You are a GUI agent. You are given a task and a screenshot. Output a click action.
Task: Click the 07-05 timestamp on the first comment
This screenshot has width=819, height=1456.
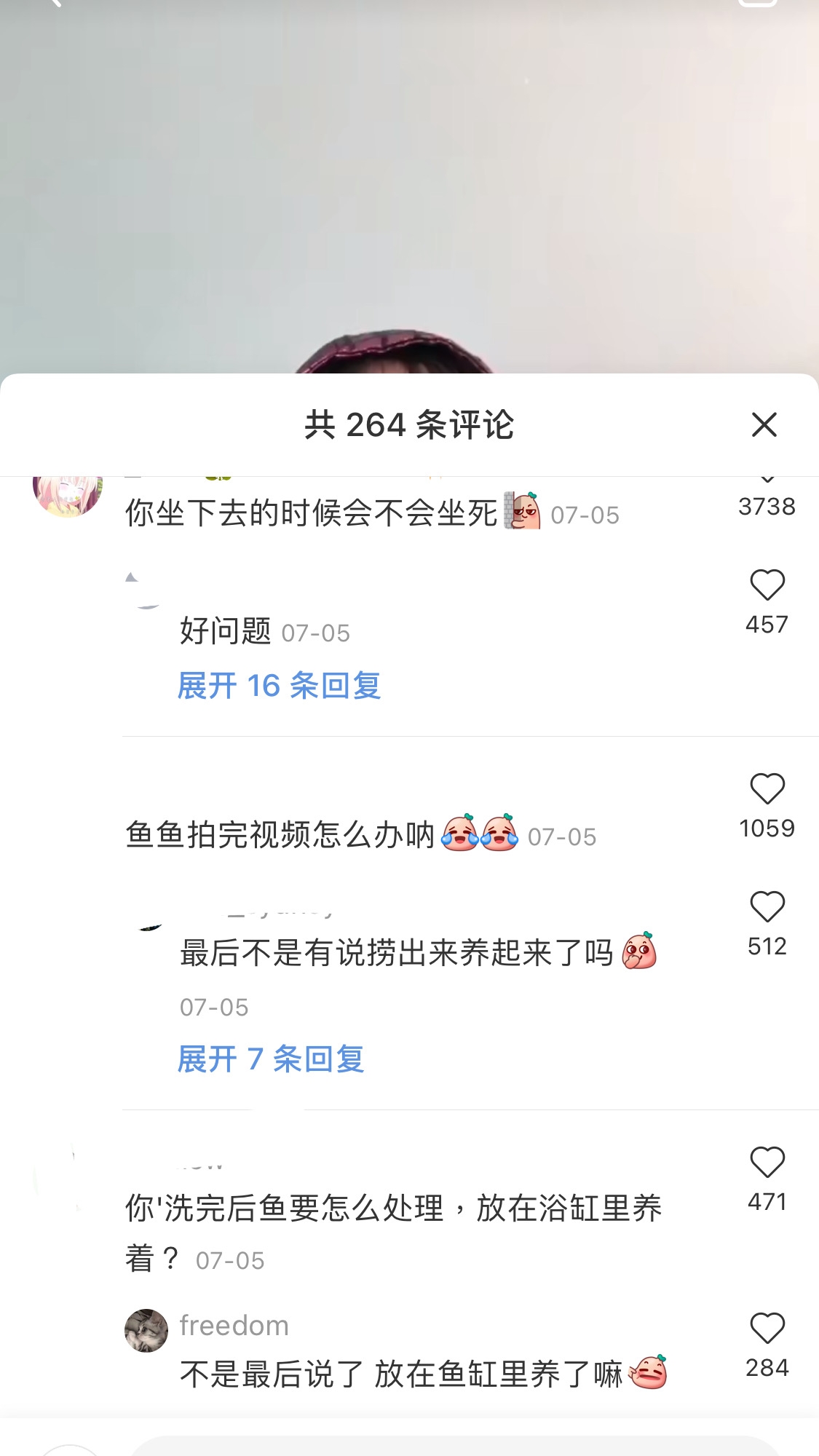(585, 515)
